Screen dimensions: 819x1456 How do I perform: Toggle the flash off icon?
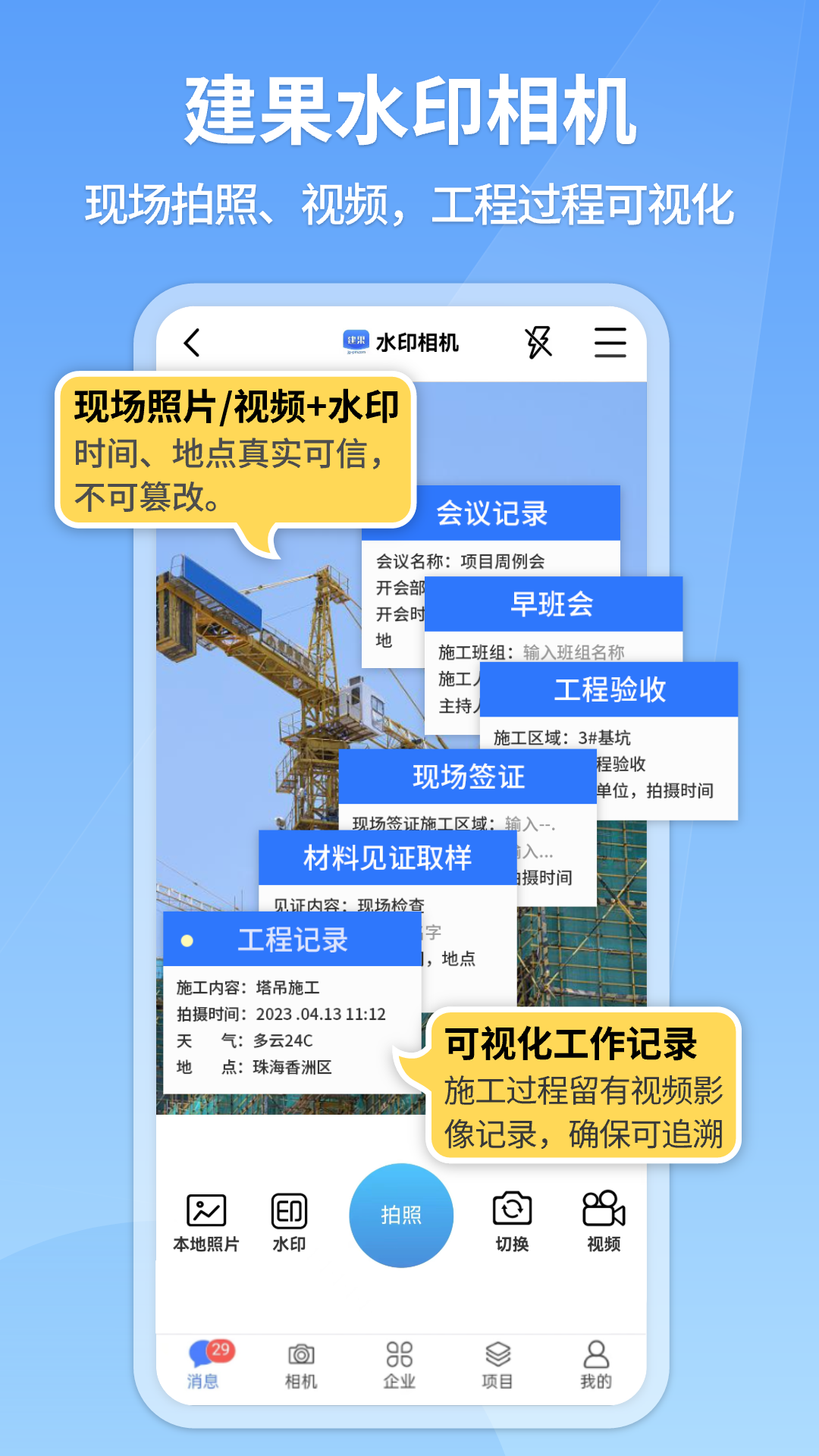click(x=538, y=344)
